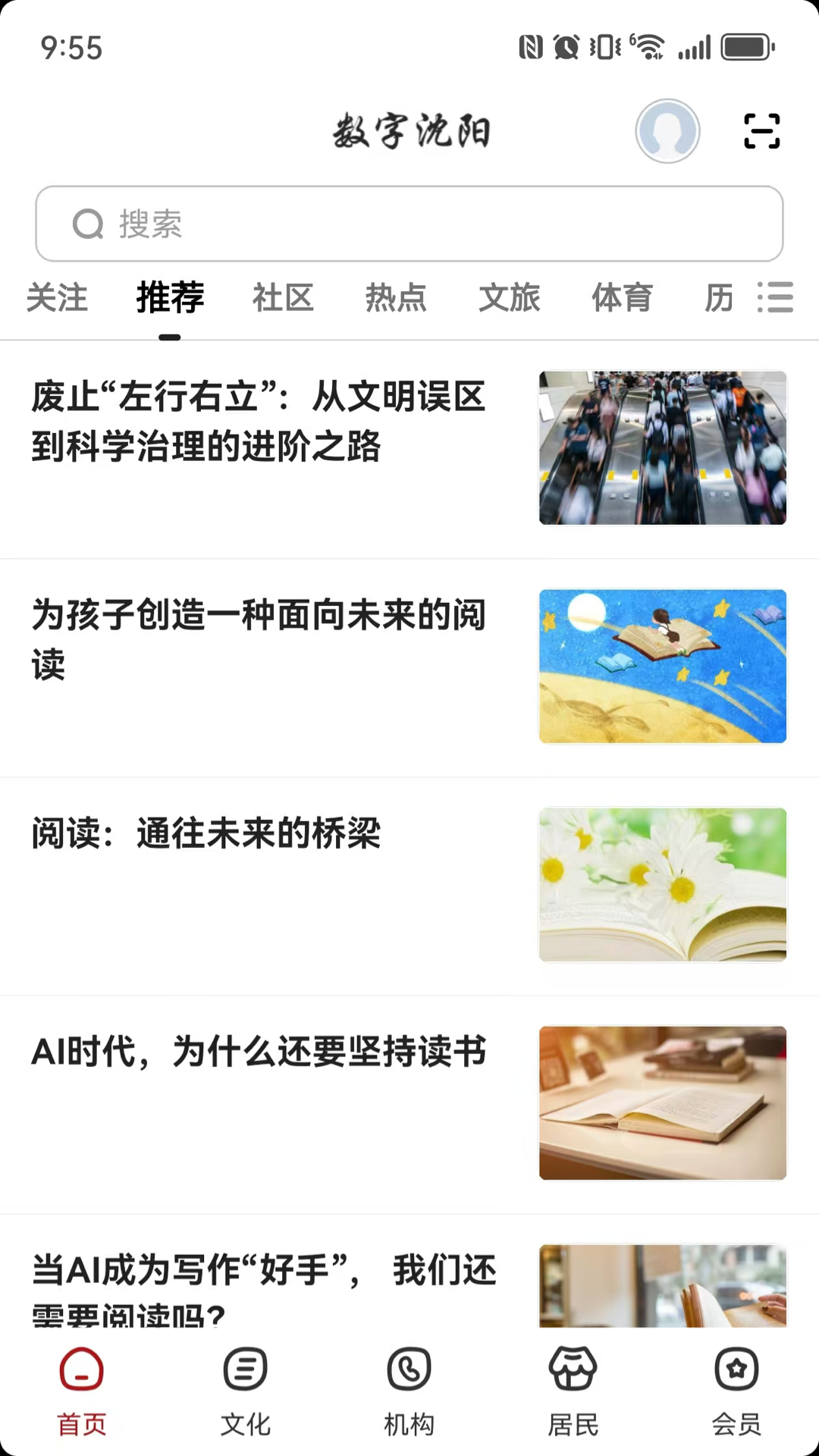Switch to the 关注 tab
The width and height of the screenshot is (819, 1456).
point(57,298)
